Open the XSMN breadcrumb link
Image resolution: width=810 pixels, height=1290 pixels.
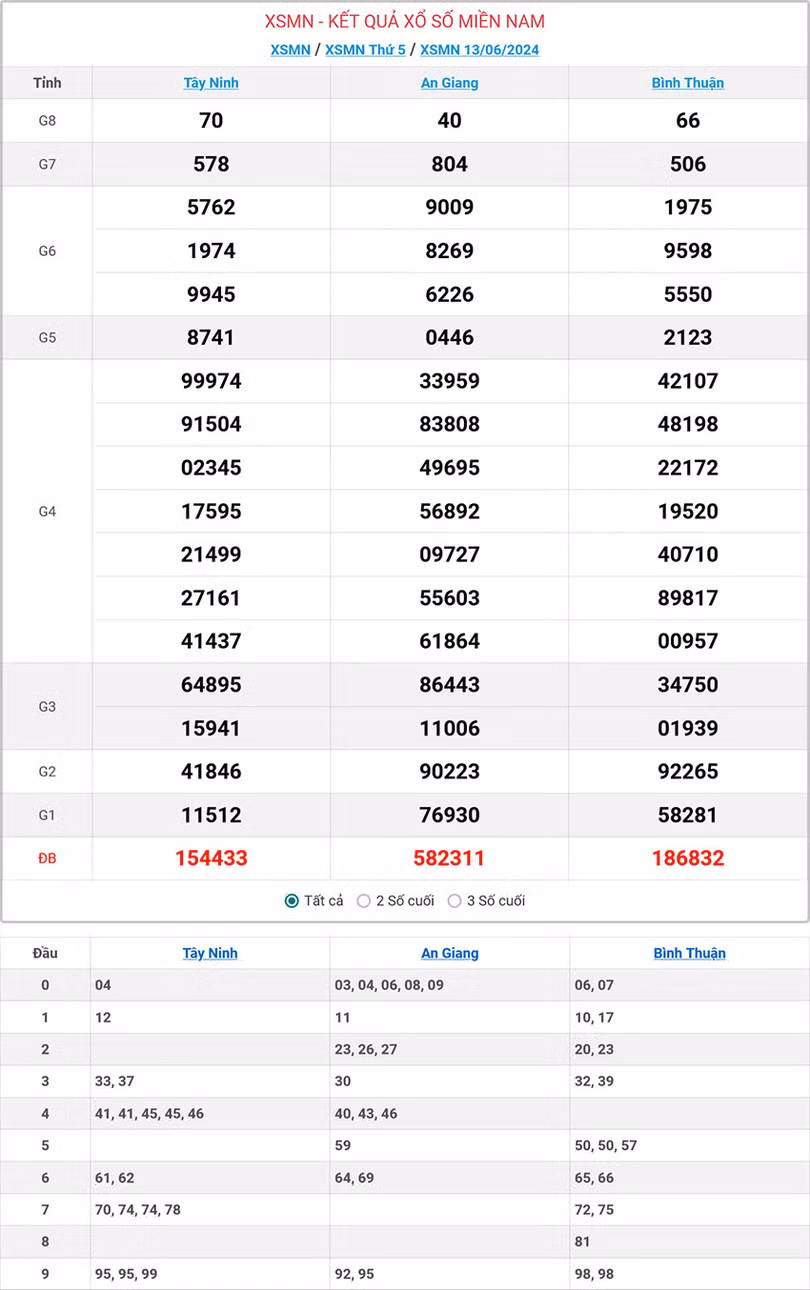(x=290, y=49)
